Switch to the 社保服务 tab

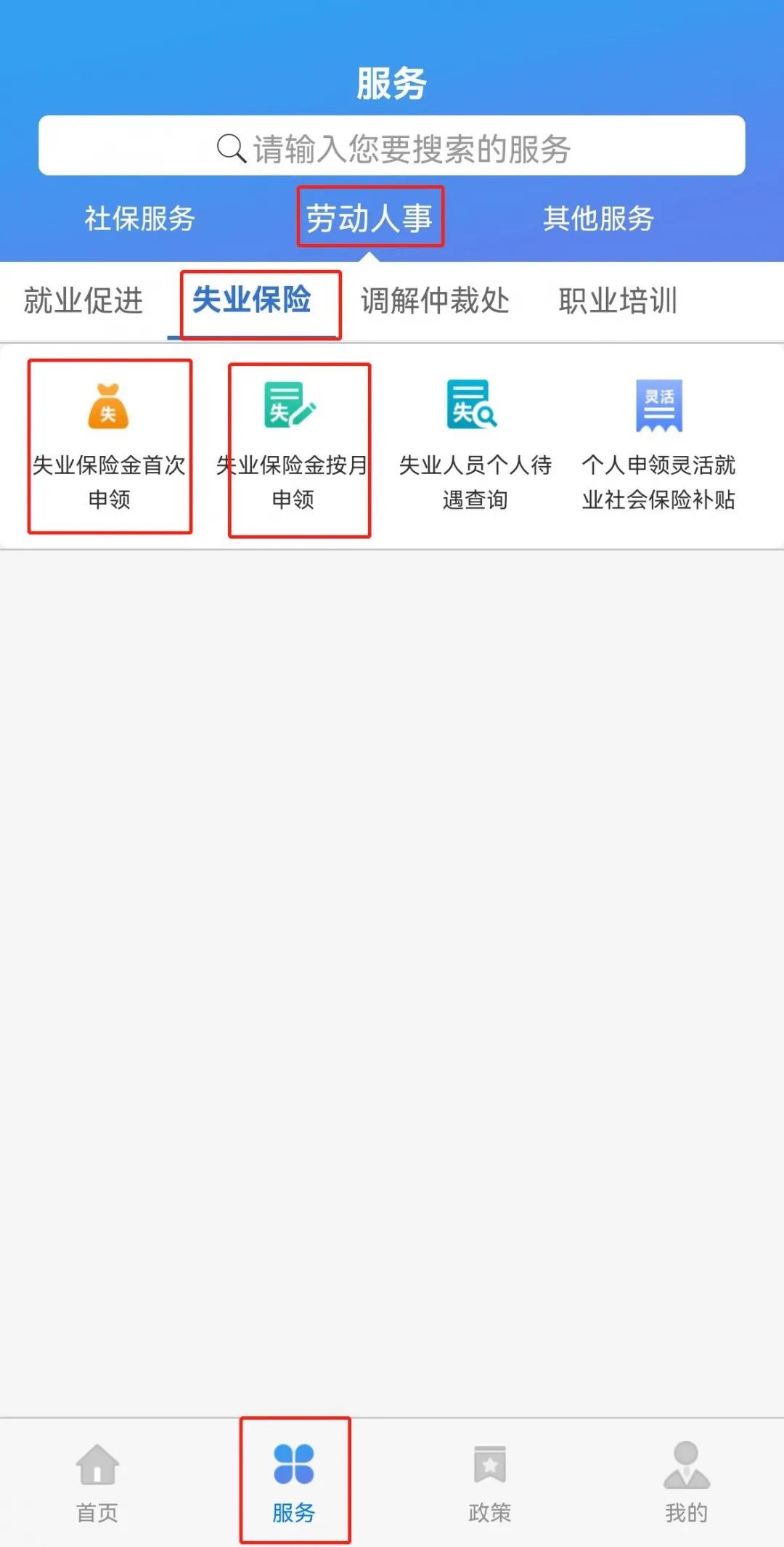pos(139,219)
